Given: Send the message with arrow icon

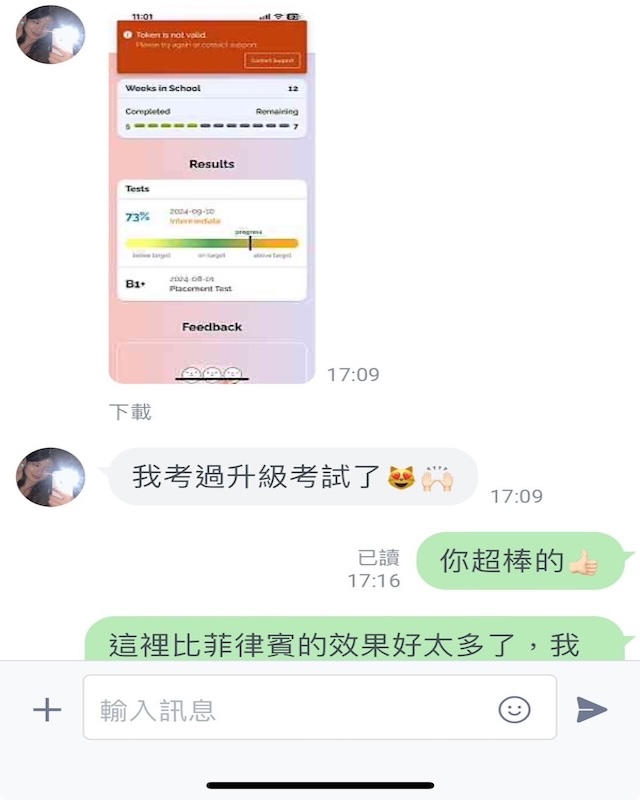Looking at the screenshot, I should click(592, 710).
